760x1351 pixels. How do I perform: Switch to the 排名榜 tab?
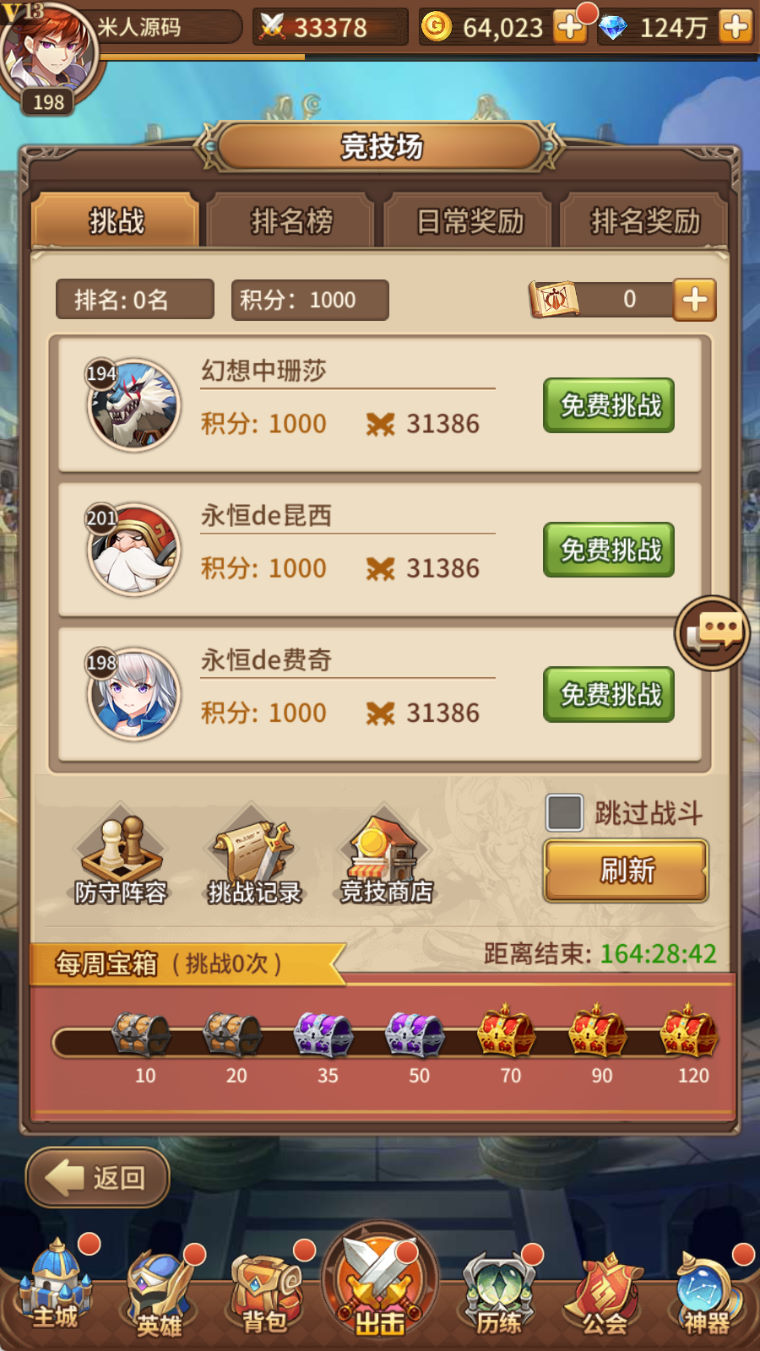[x=291, y=221]
